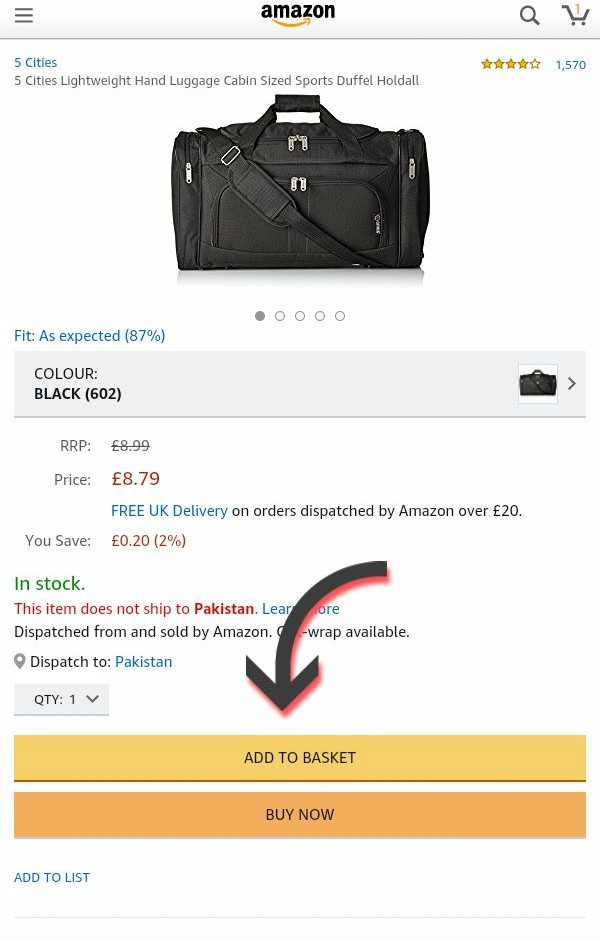Open the search magnifier icon
The width and height of the screenshot is (600, 940).
tap(529, 15)
